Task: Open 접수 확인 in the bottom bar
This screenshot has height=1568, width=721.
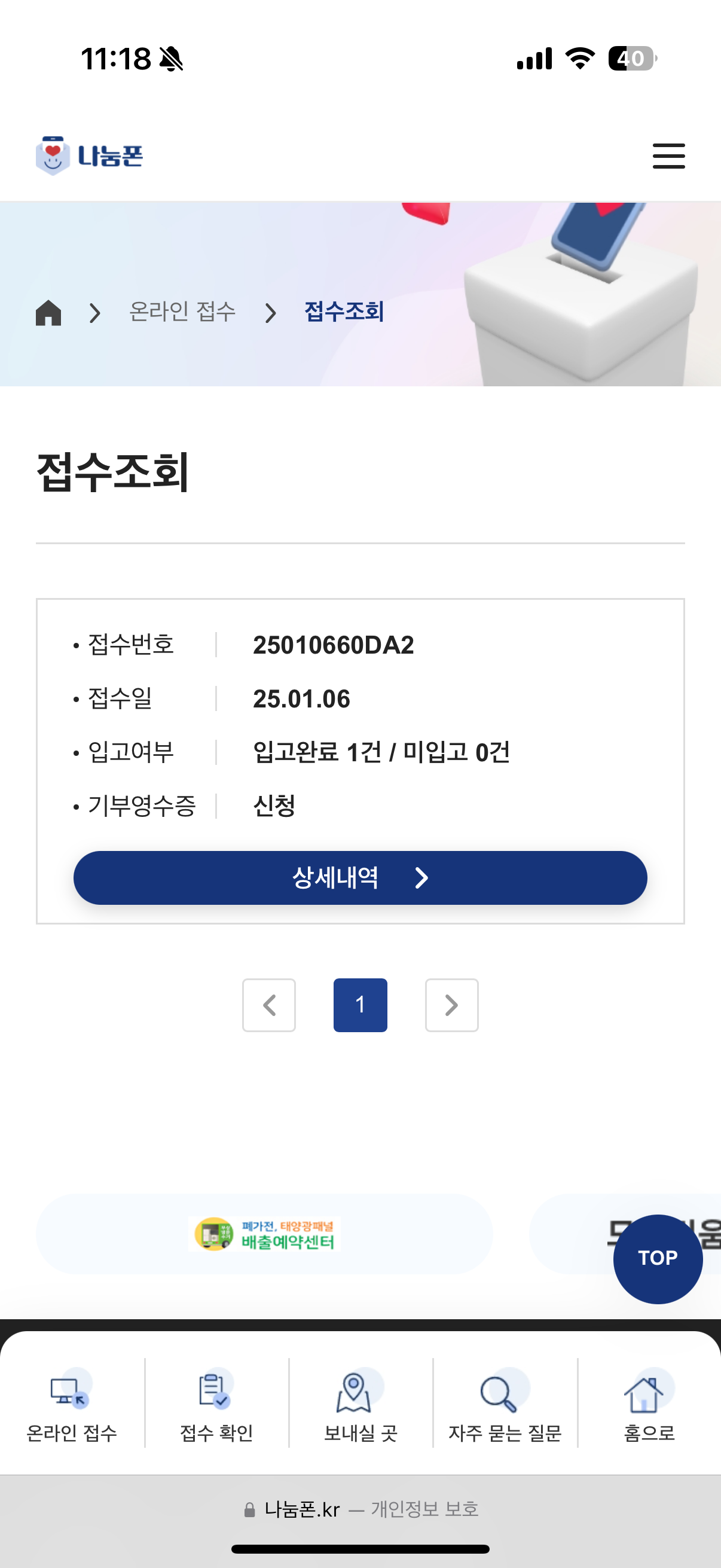Action: [x=216, y=1406]
